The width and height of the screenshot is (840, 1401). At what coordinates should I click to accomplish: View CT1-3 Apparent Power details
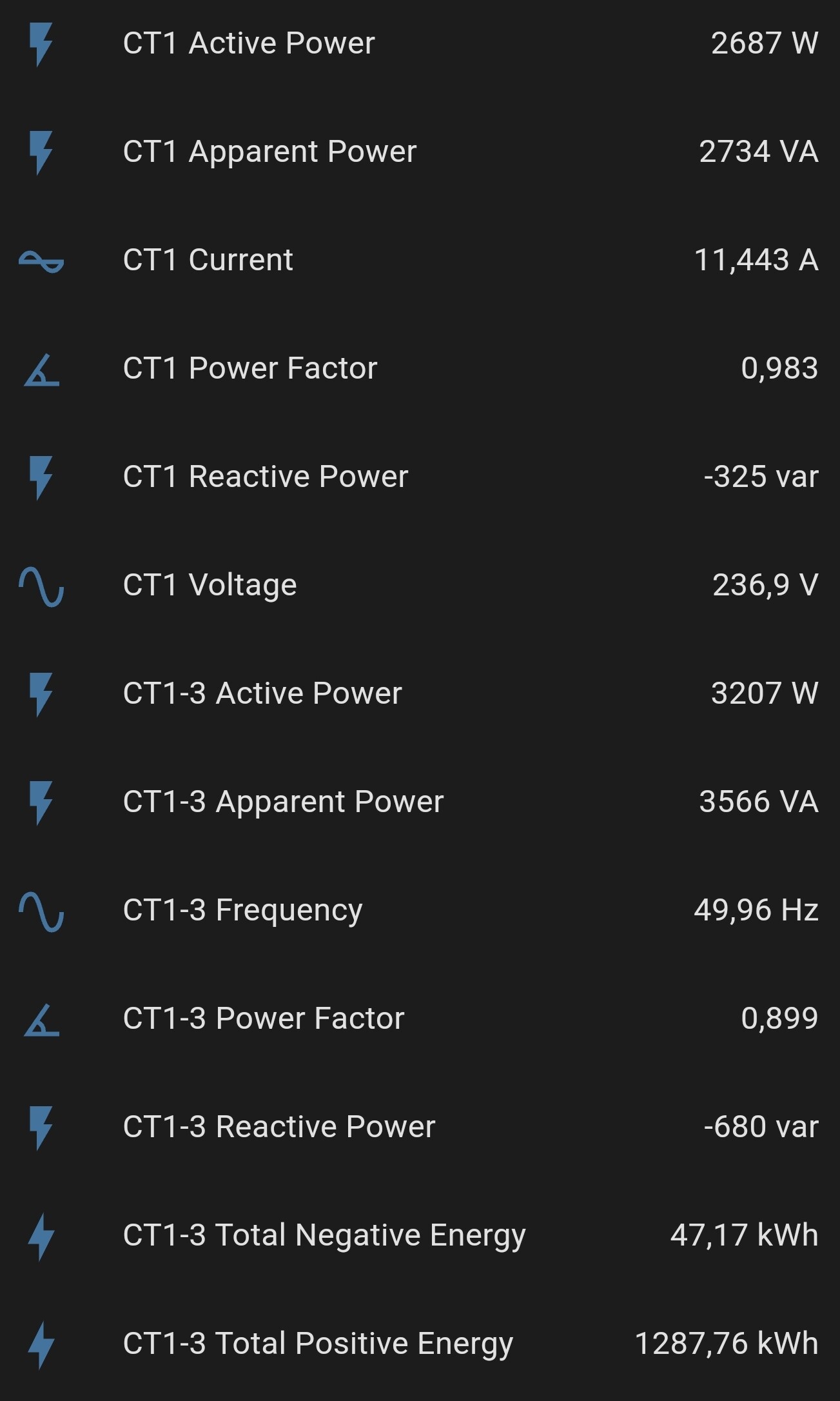420,802
